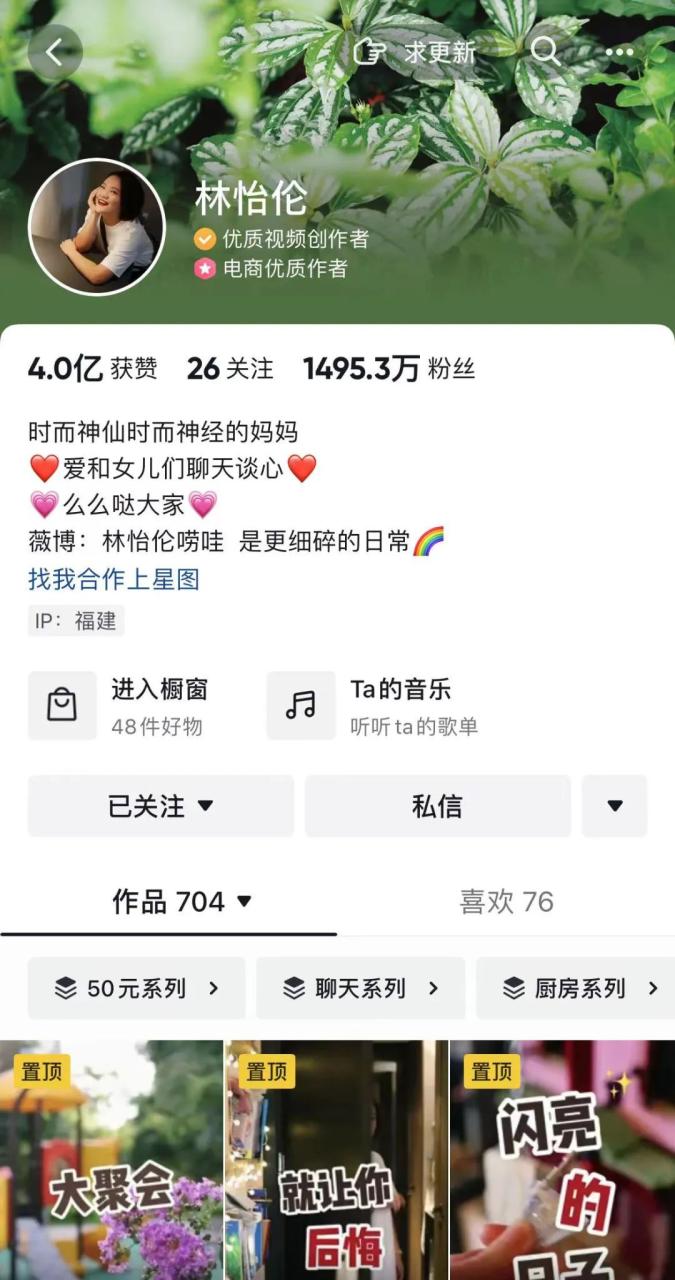Viewport: 675px width, 1280px height.
Task: Switch to the 喜欢 76 tab
Action: [x=506, y=902]
